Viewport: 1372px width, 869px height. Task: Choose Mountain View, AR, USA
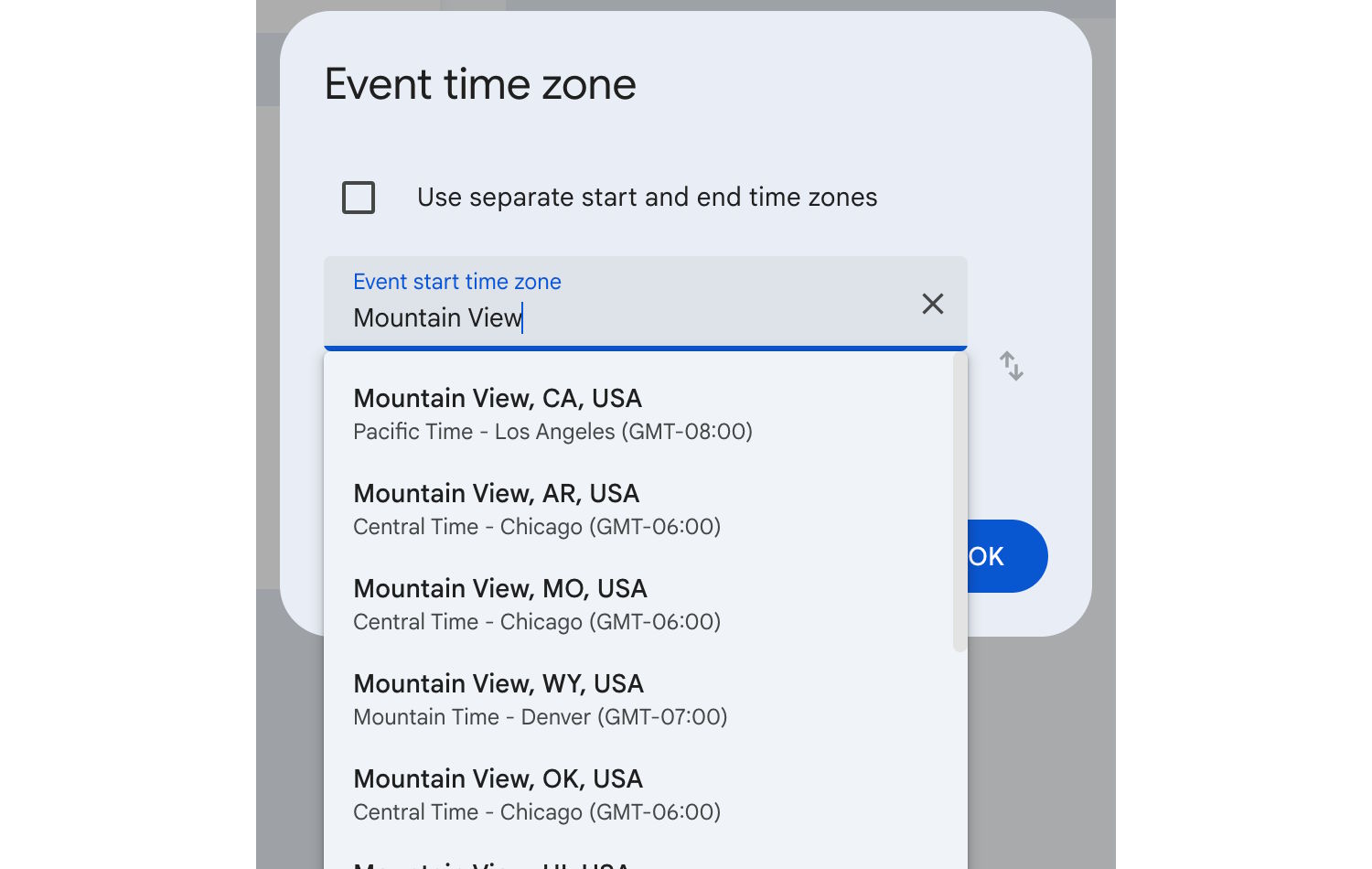537,509
